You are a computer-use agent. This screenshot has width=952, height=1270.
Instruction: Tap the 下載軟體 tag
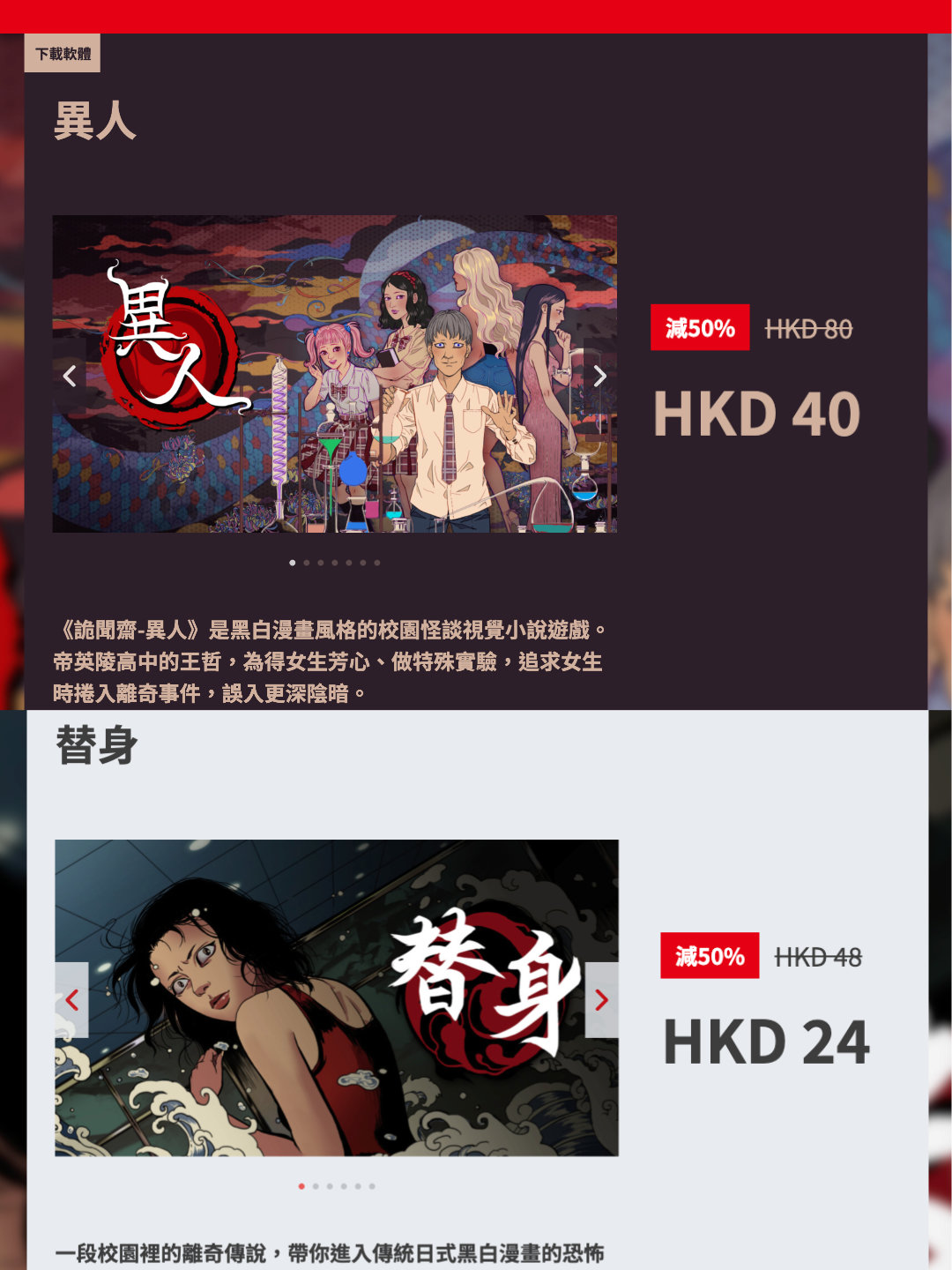[63, 54]
